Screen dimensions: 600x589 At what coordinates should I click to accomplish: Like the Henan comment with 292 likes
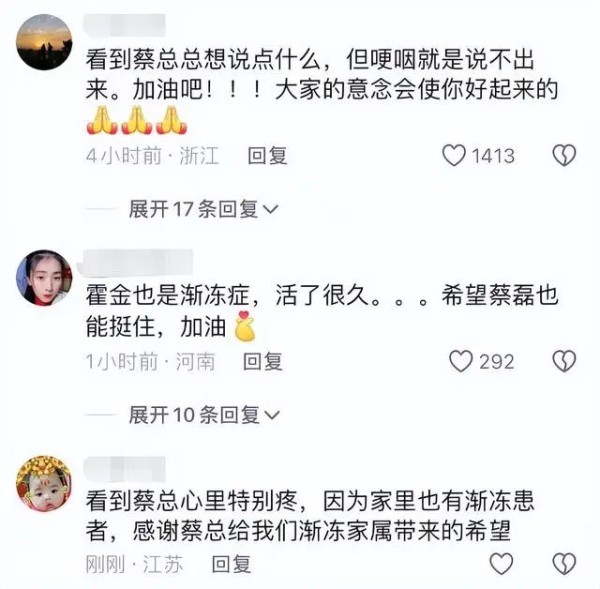pyautogui.click(x=461, y=361)
